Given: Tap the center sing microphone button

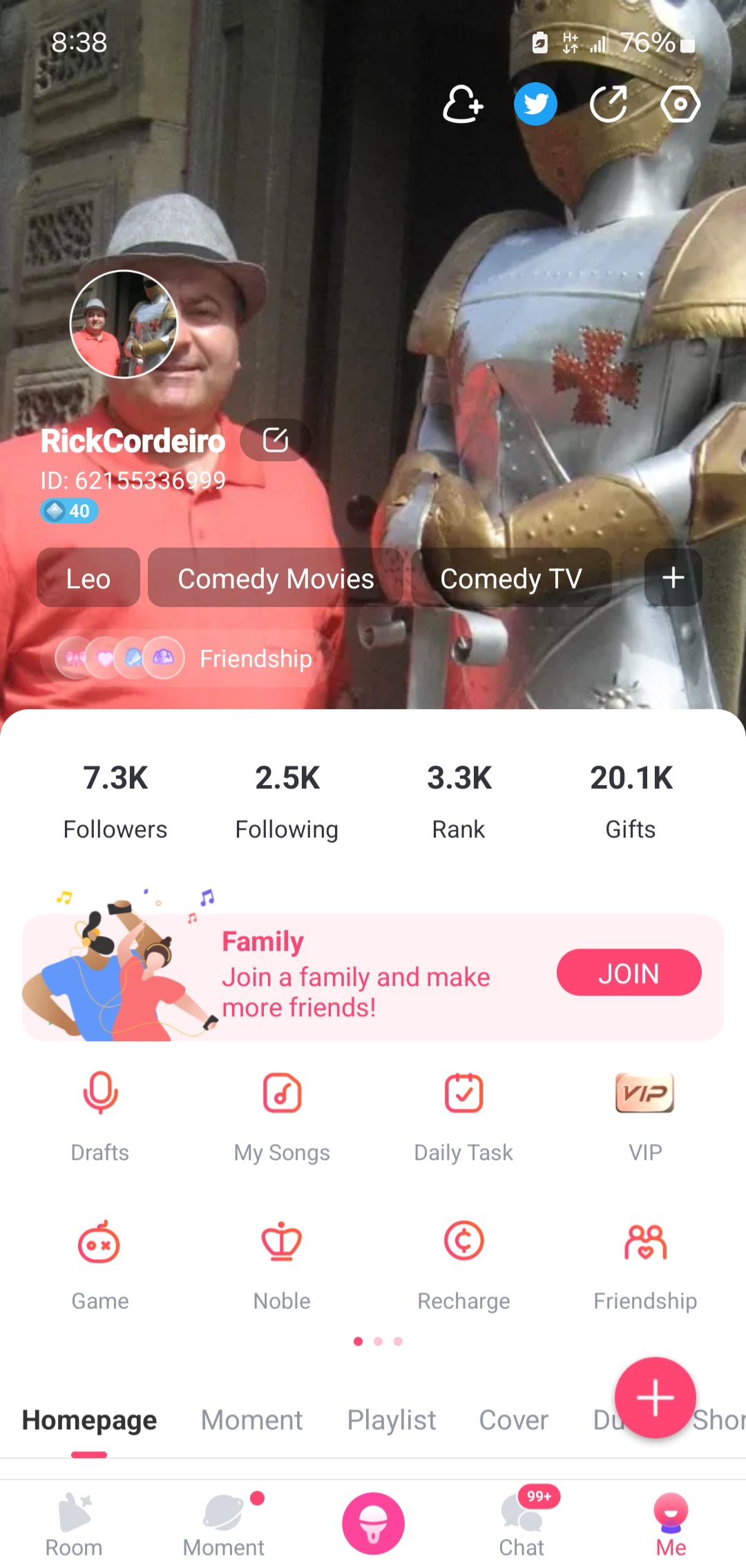Looking at the screenshot, I should coord(373,1523).
